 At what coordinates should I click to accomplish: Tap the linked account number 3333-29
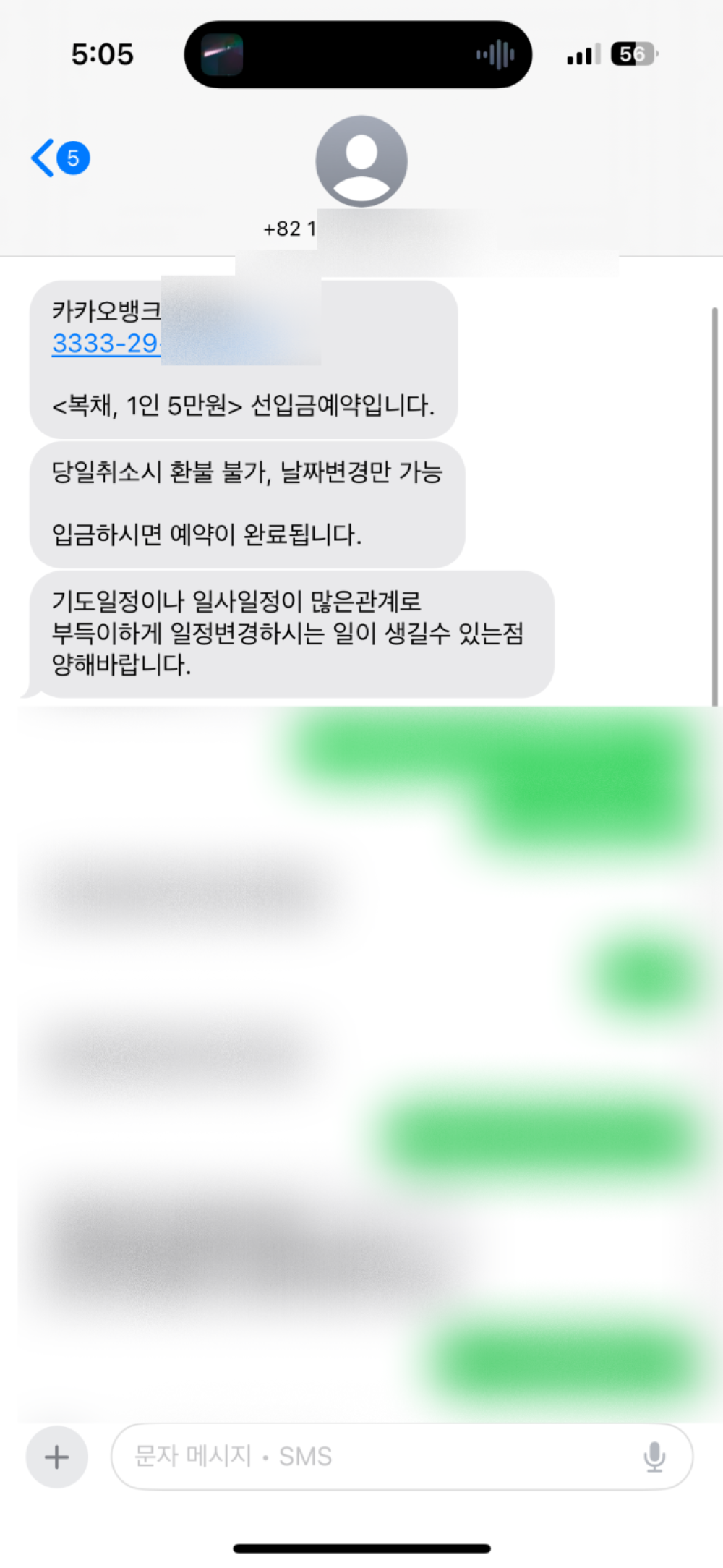point(106,344)
